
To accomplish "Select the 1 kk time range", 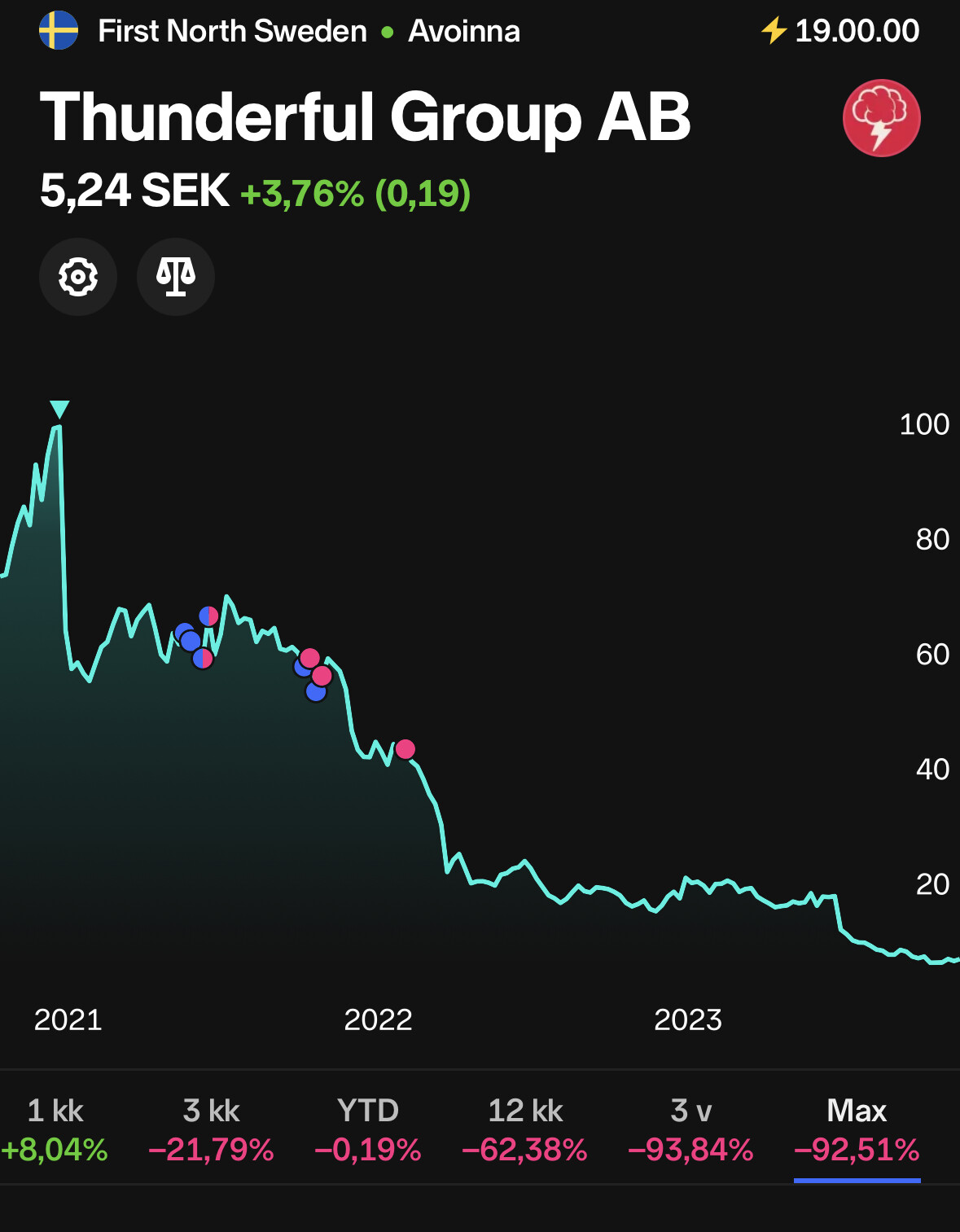I will click(55, 1129).
